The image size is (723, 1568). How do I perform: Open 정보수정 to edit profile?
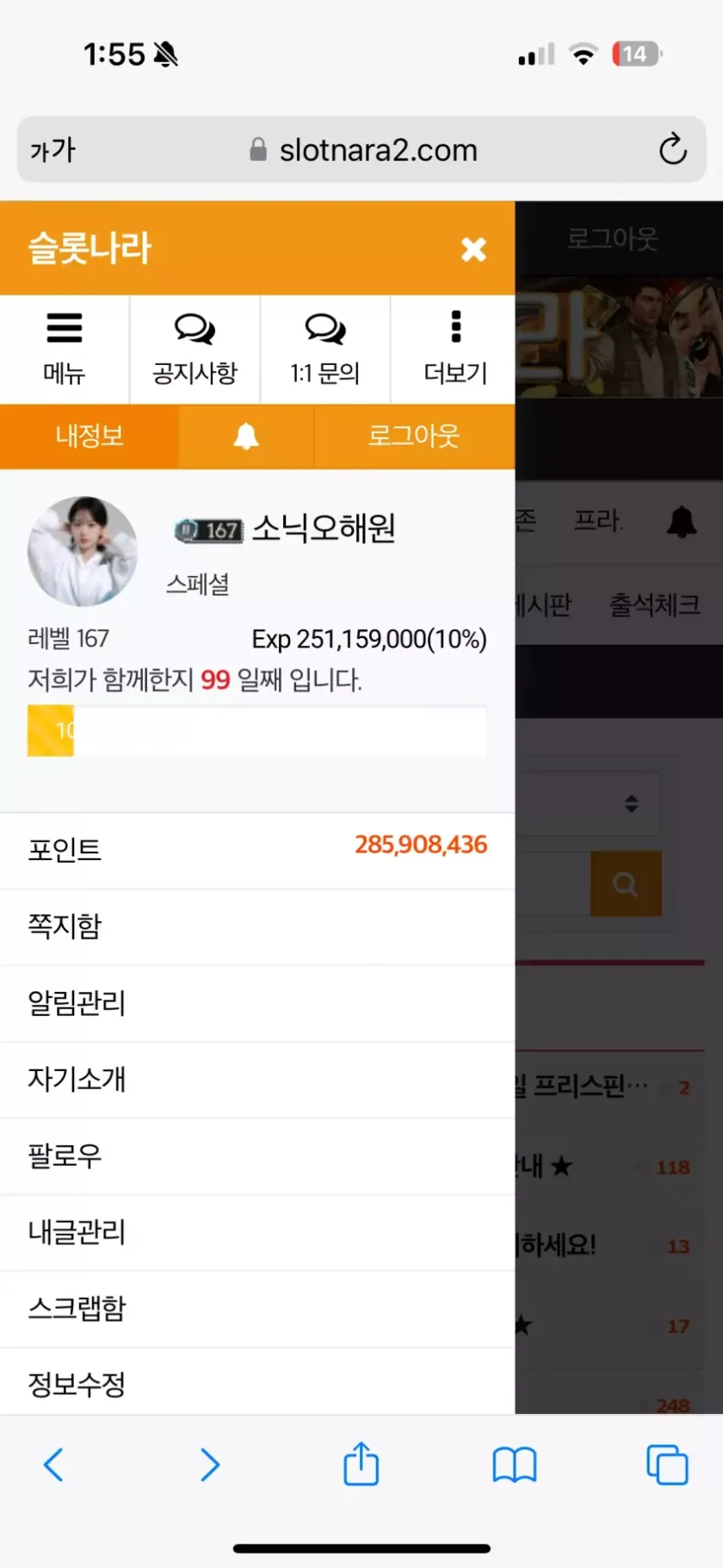pos(256,1384)
